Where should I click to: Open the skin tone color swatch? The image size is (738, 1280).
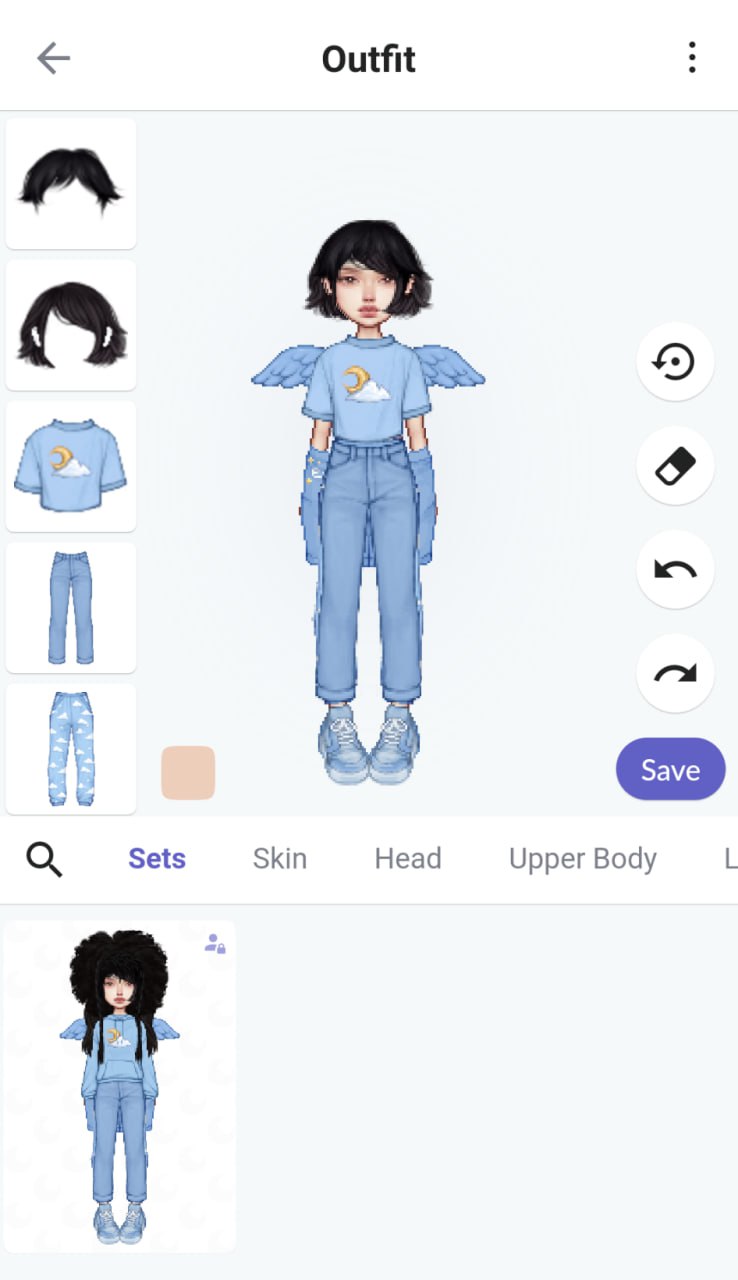(x=188, y=772)
